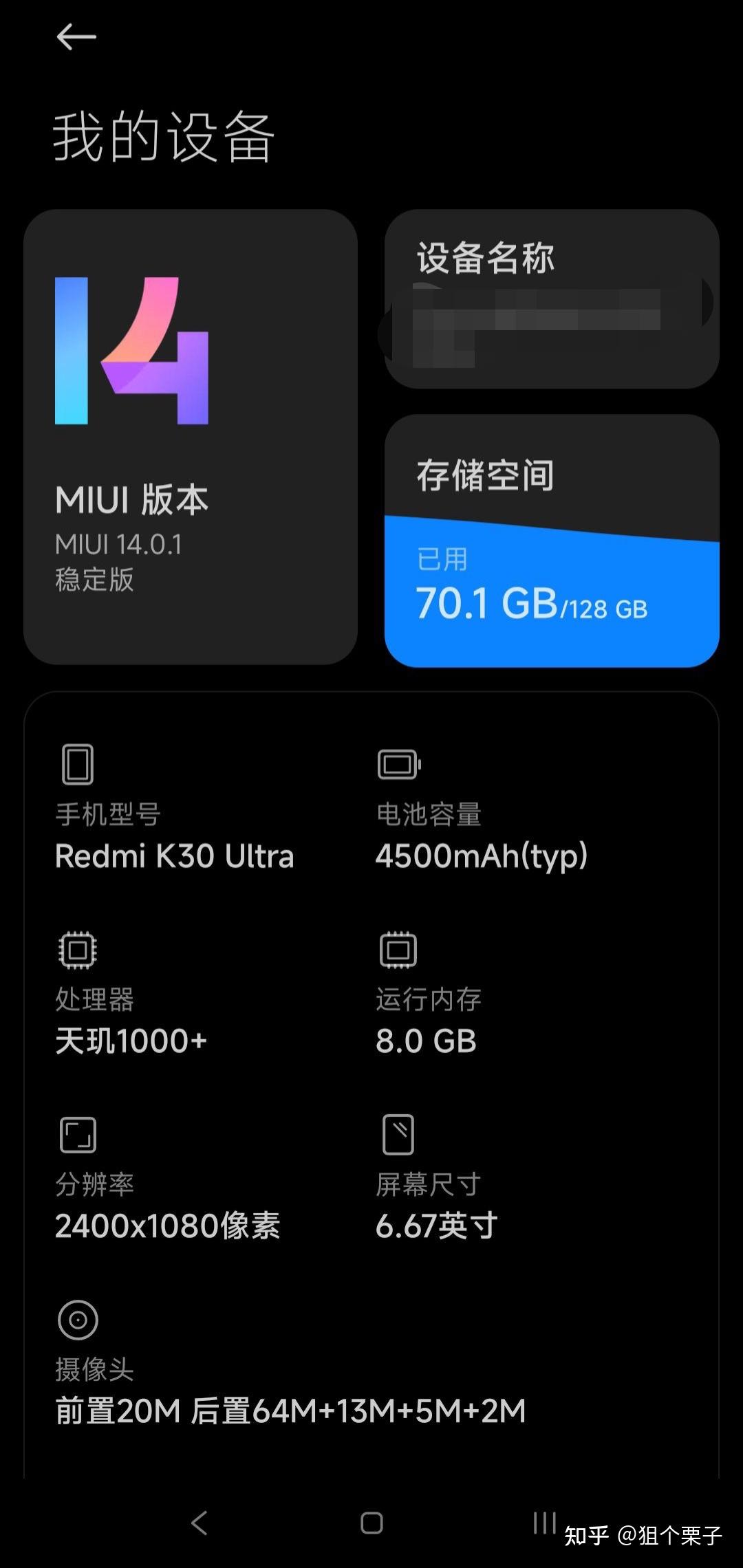Select the processor chip icon above 处理器
Image resolution: width=743 pixels, height=1568 pixels.
(x=78, y=949)
